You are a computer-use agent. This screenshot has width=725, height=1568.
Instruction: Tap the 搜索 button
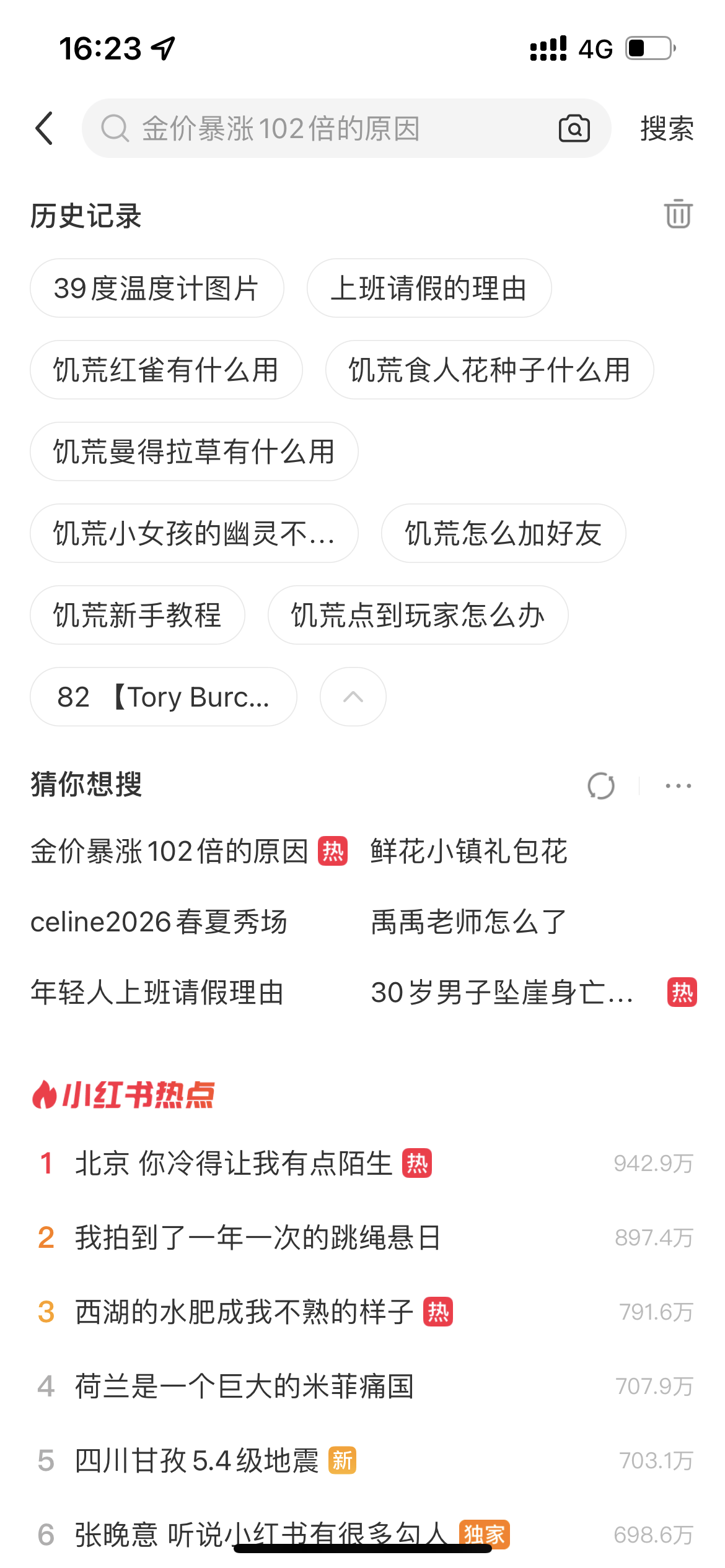[x=667, y=129]
